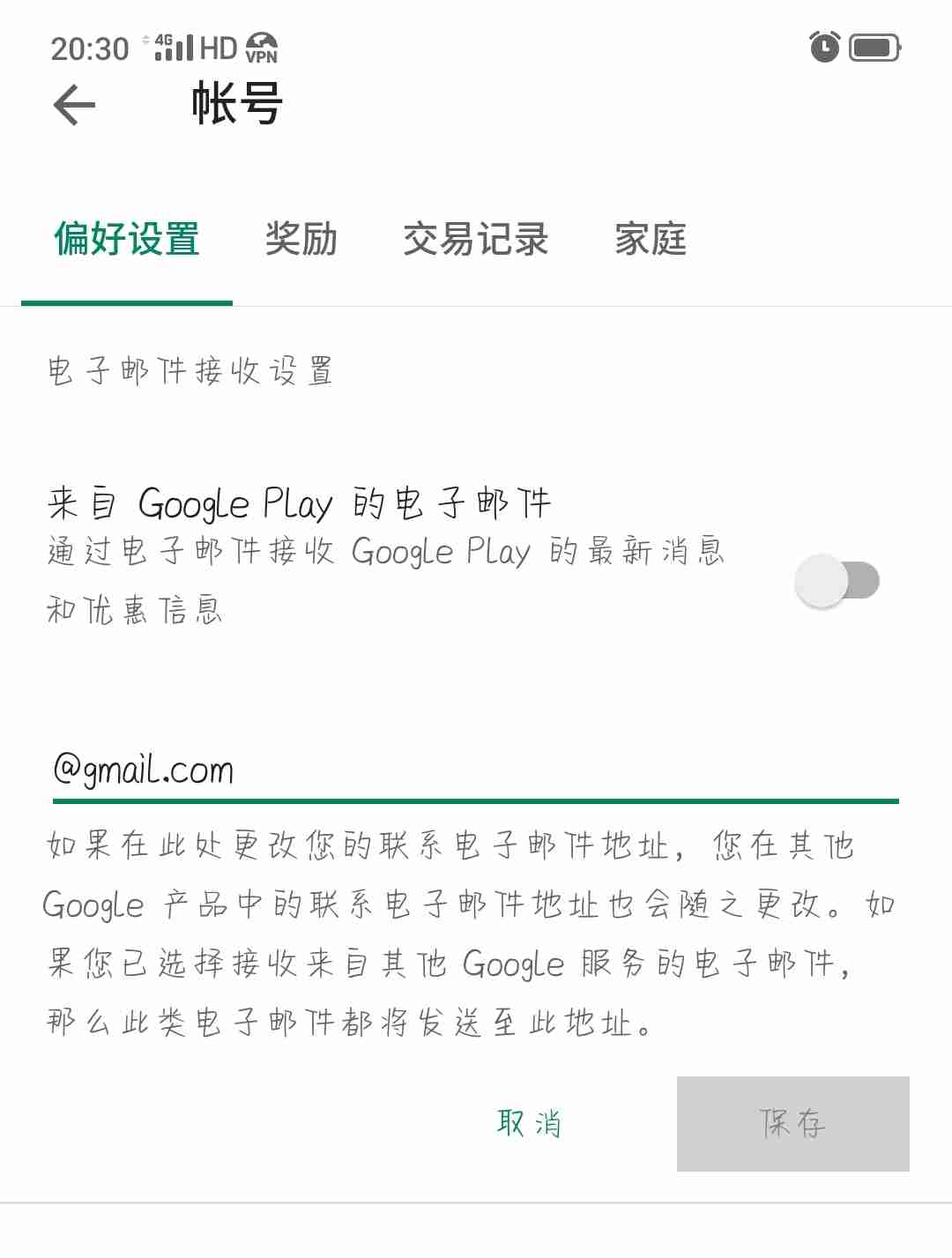The height and width of the screenshot is (1258, 952).
Task: Click the back arrow to leave 帐号 page
Action: pyautogui.click(x=75, y=103)
